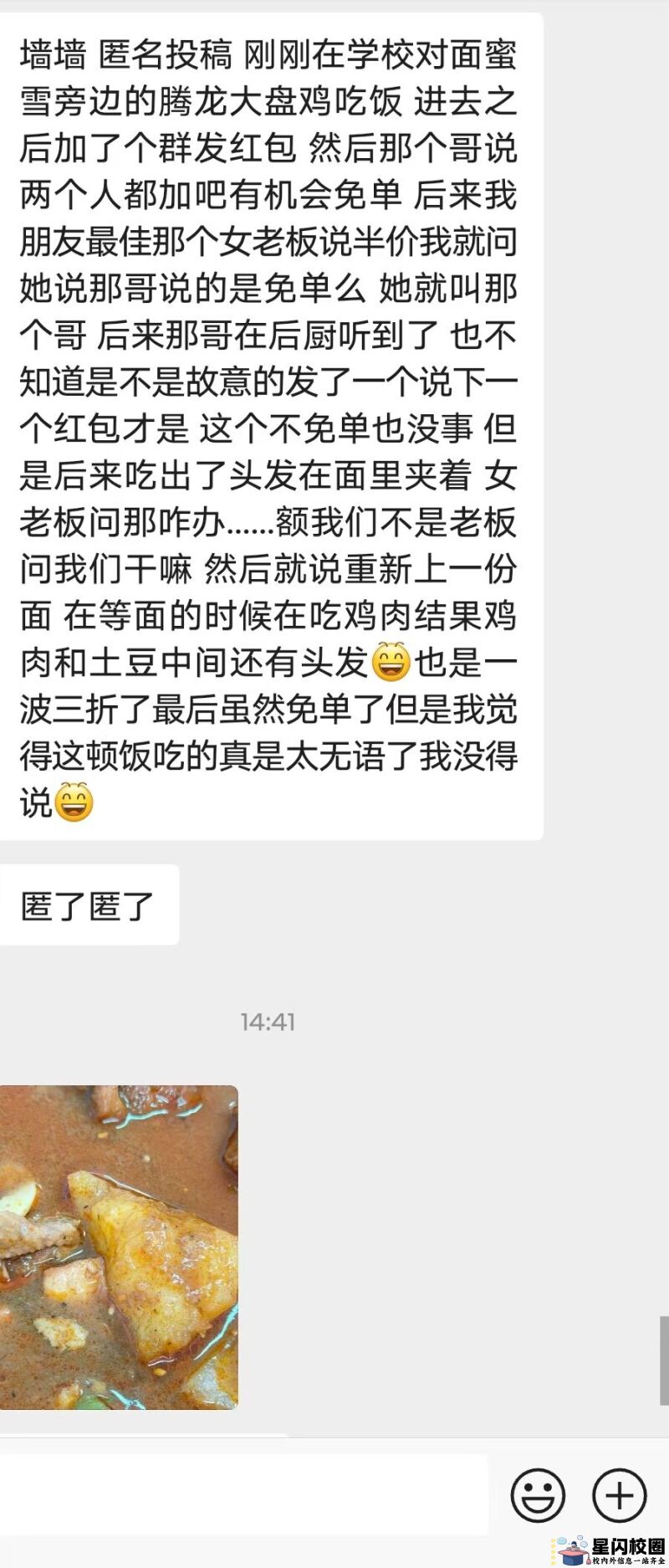This screenshot has width=669, height=1568.
Task: Open the plus attachment menu
Action: click(619, 1495)
